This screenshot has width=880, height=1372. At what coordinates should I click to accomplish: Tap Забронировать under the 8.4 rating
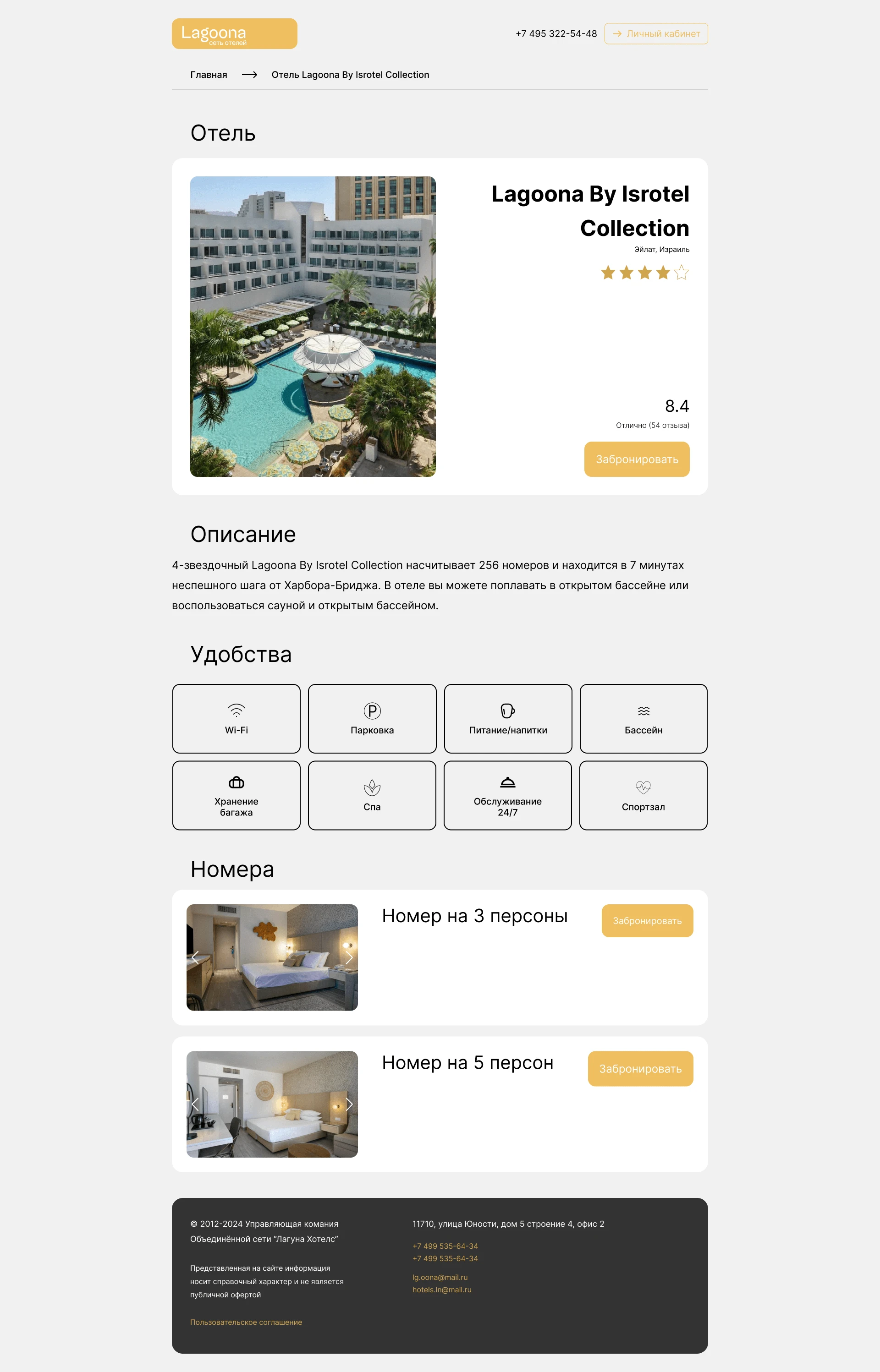636,459
